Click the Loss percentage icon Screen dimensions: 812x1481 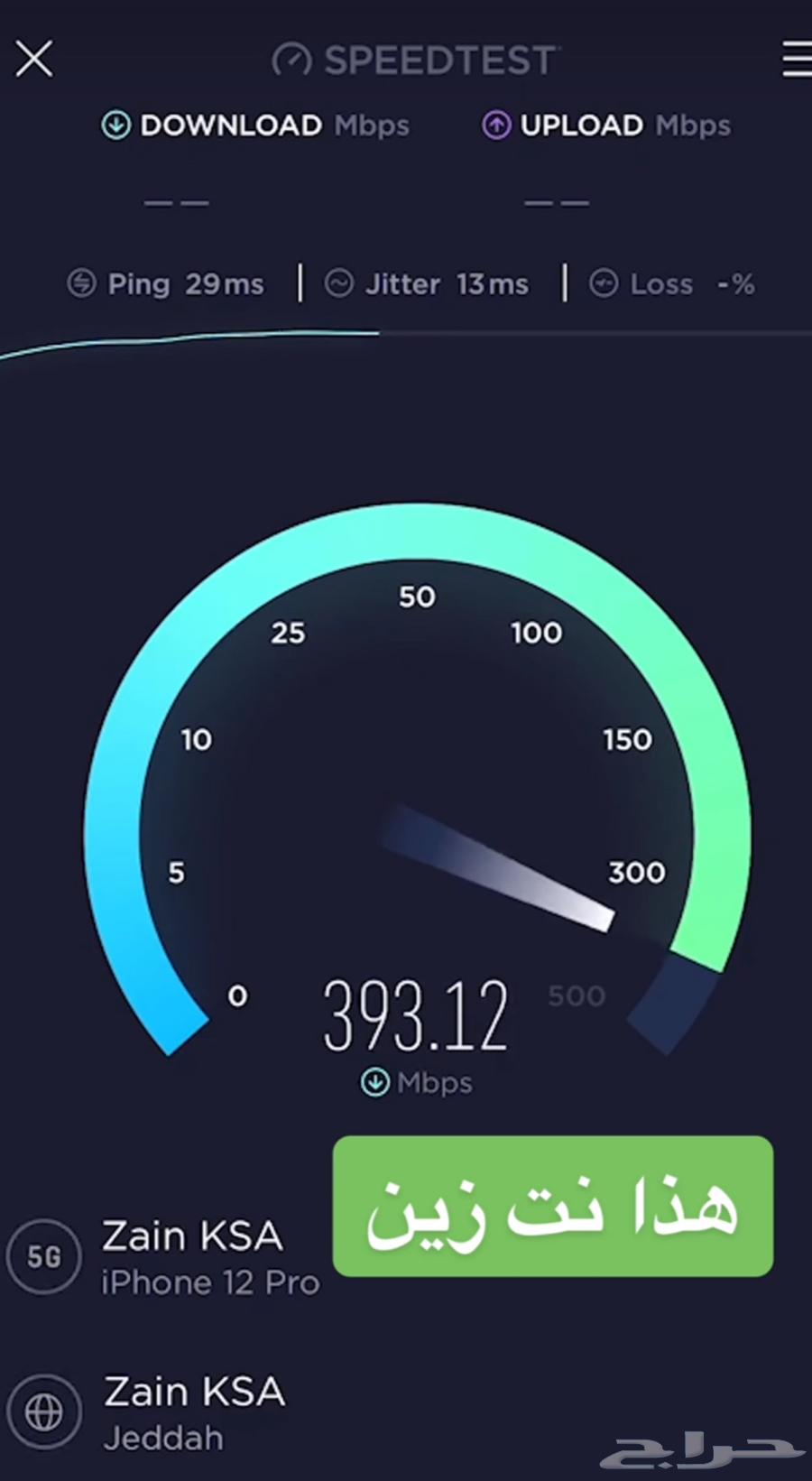pos(604,283)
